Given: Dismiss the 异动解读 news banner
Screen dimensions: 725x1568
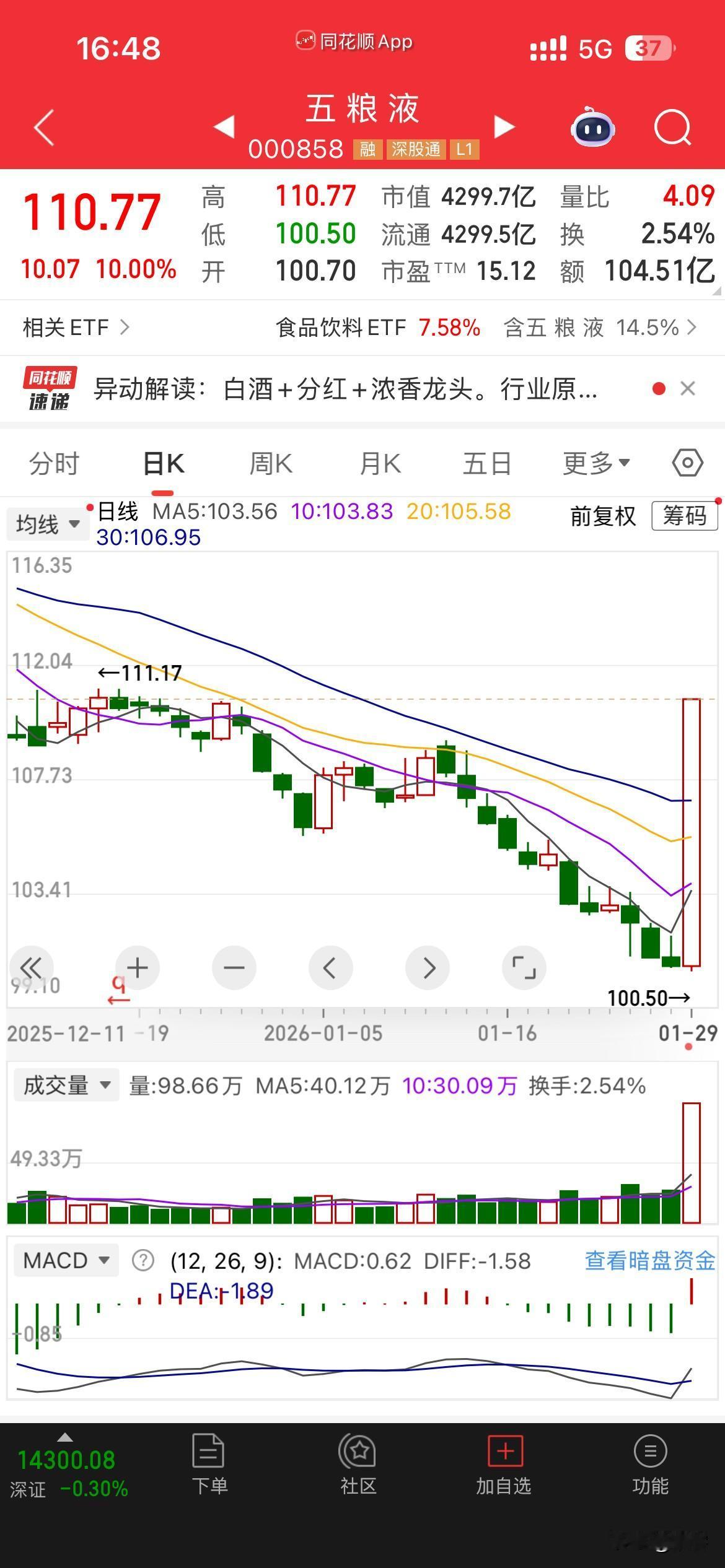Looking at the screenshot, I should 688,389.
